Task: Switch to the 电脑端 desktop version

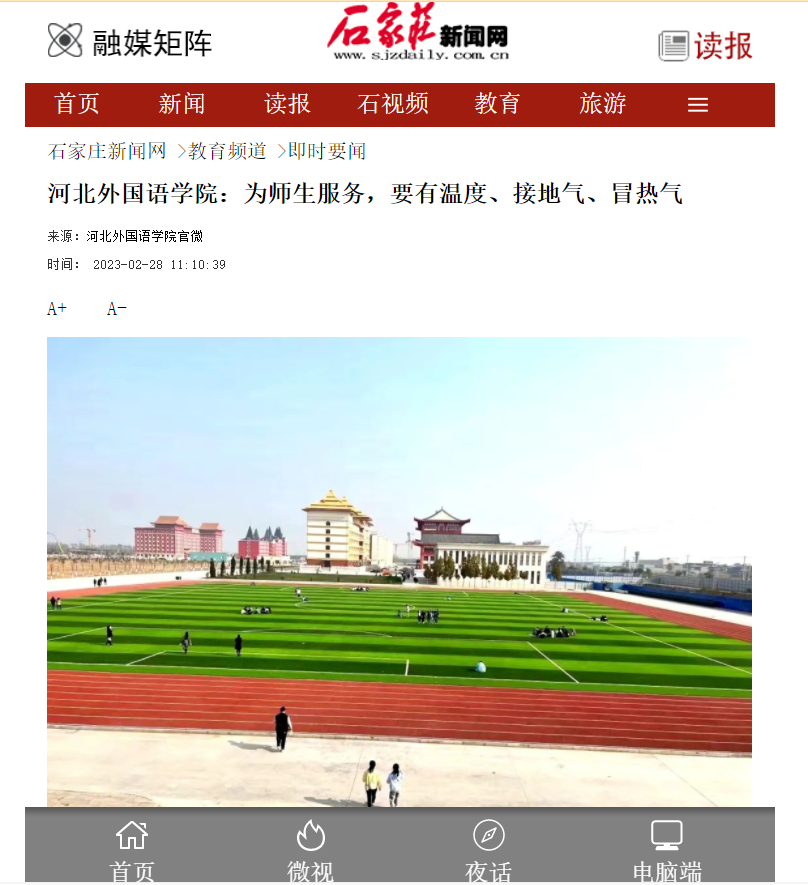Action: pos(666,850)
